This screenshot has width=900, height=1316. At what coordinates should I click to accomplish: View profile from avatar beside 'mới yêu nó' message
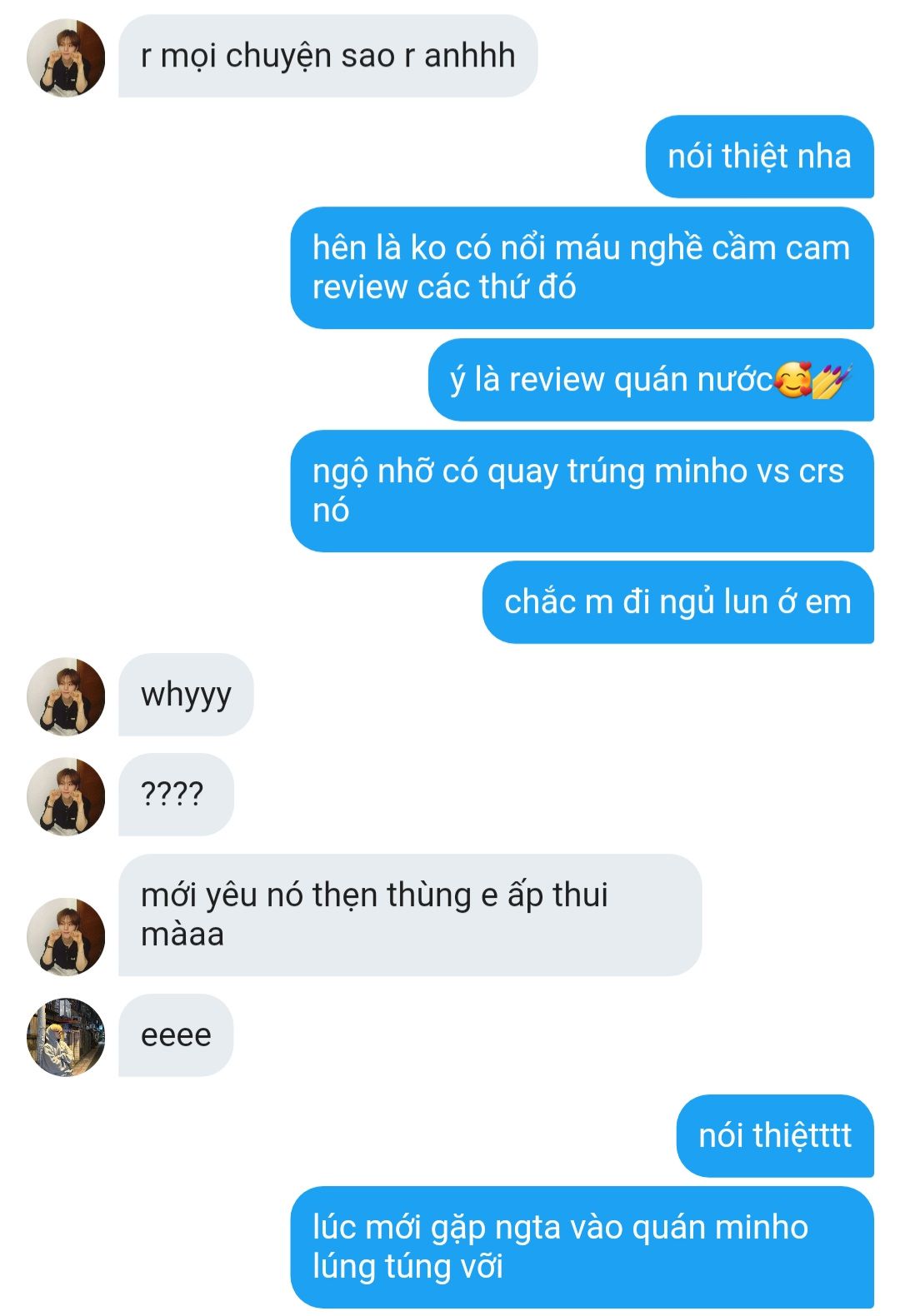coord(66,936)
